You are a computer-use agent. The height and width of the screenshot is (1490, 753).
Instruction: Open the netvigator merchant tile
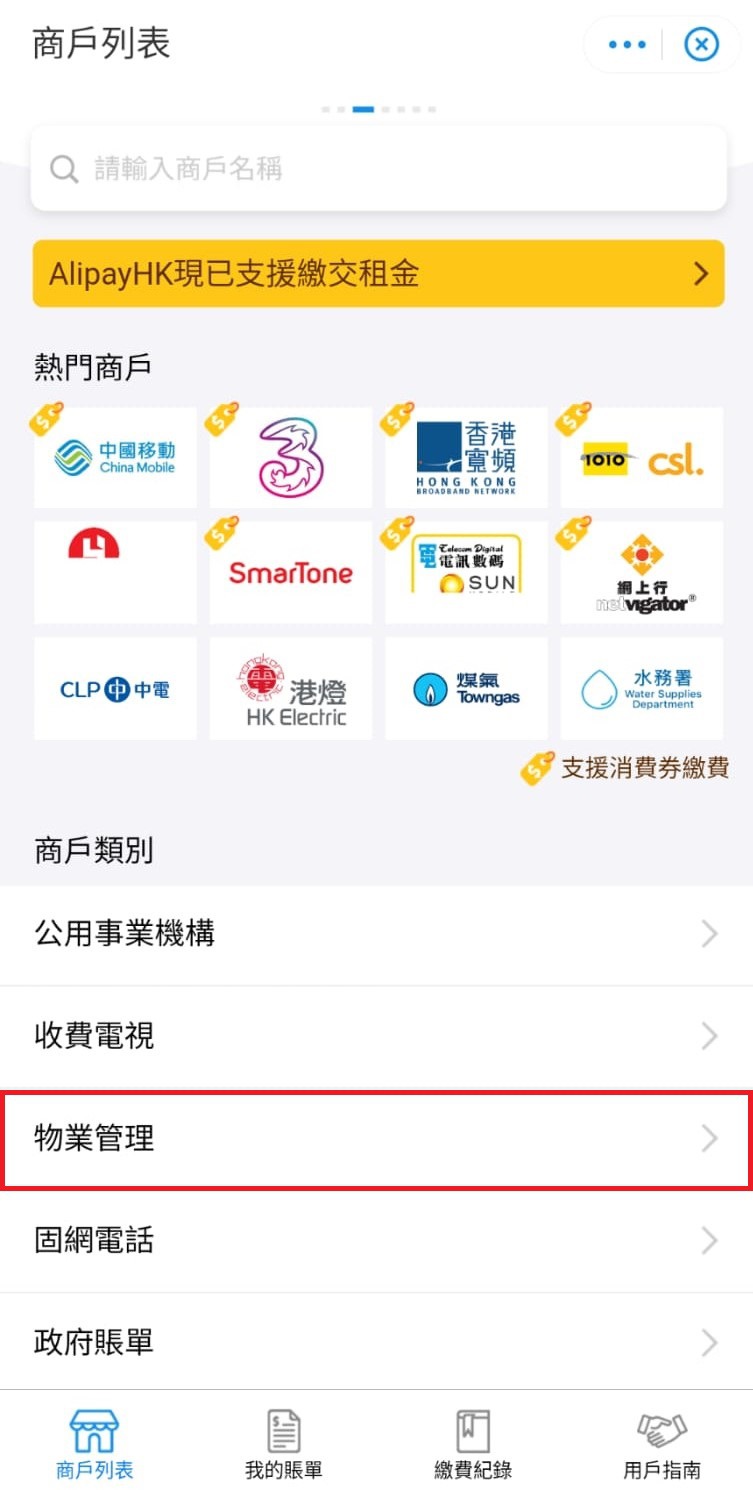click(x=642, y=572)
